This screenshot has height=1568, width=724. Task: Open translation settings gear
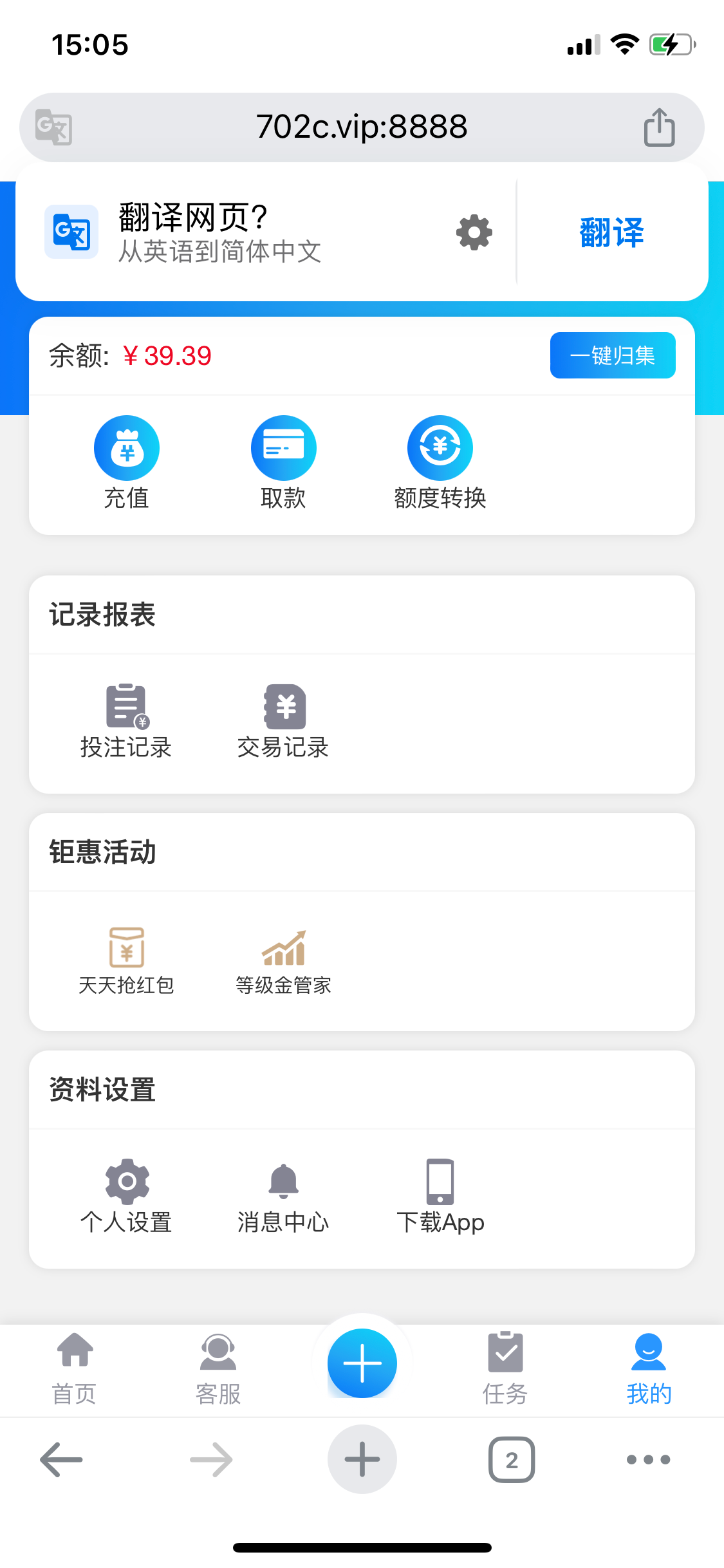point(474,232)
